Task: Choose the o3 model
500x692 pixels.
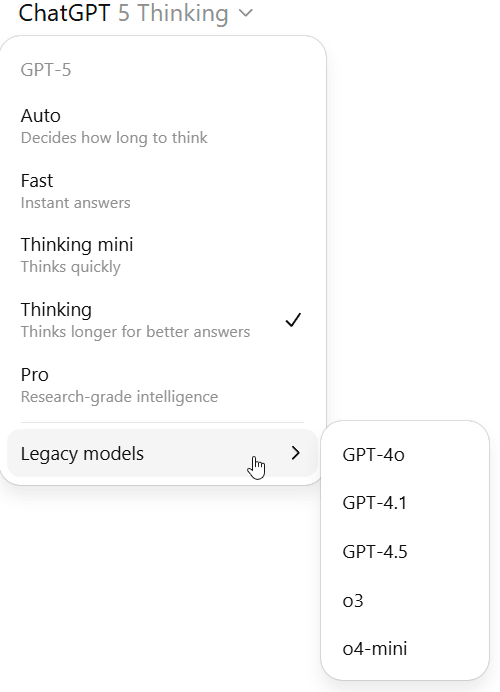Action: click(405, 601)
